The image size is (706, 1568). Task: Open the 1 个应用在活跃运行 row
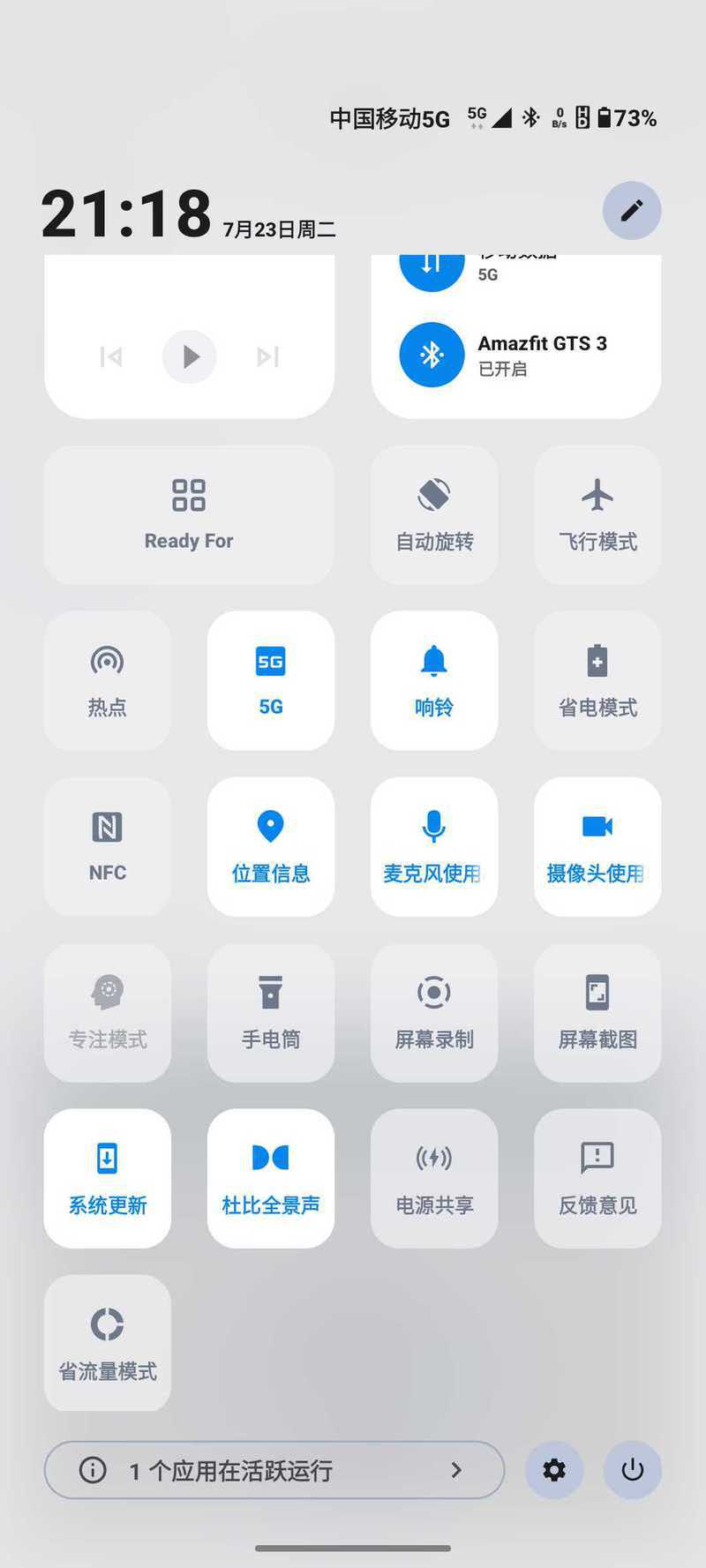[x=274, y=1470]
